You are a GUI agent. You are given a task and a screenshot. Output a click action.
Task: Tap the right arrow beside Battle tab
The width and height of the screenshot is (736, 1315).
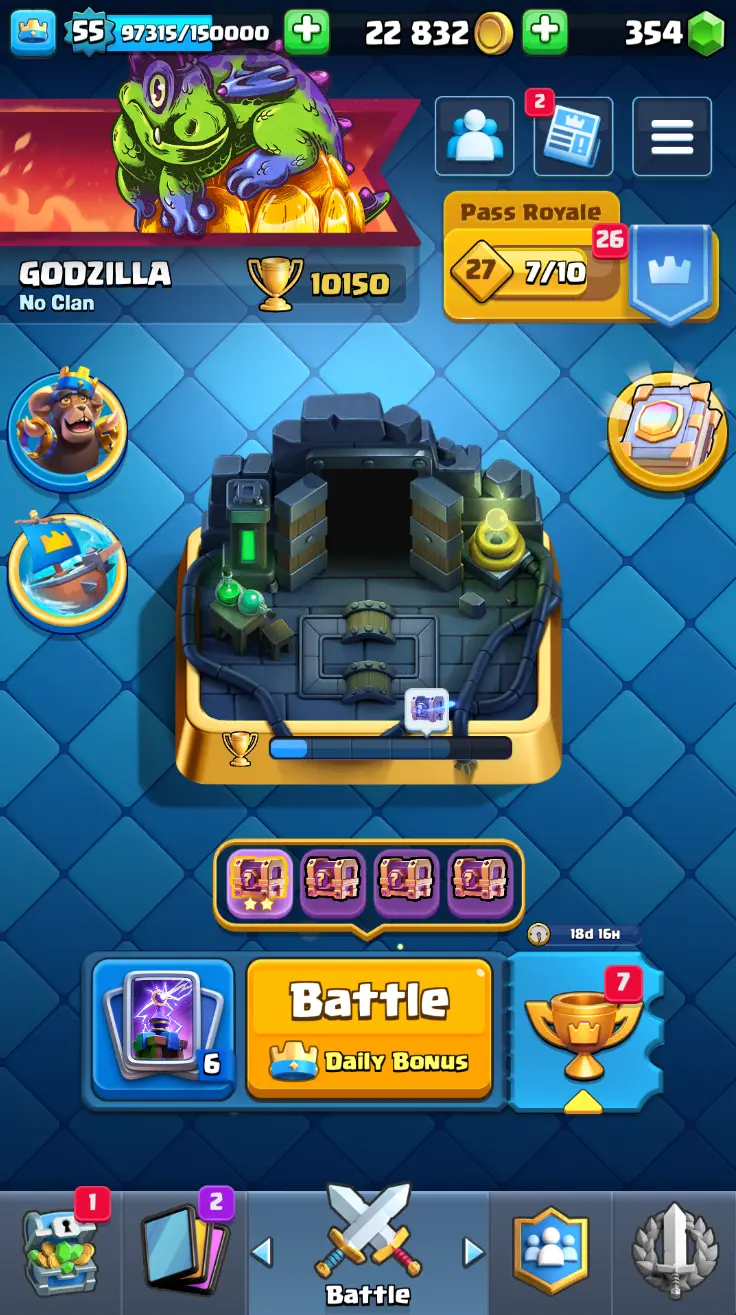coord(473,1252)
